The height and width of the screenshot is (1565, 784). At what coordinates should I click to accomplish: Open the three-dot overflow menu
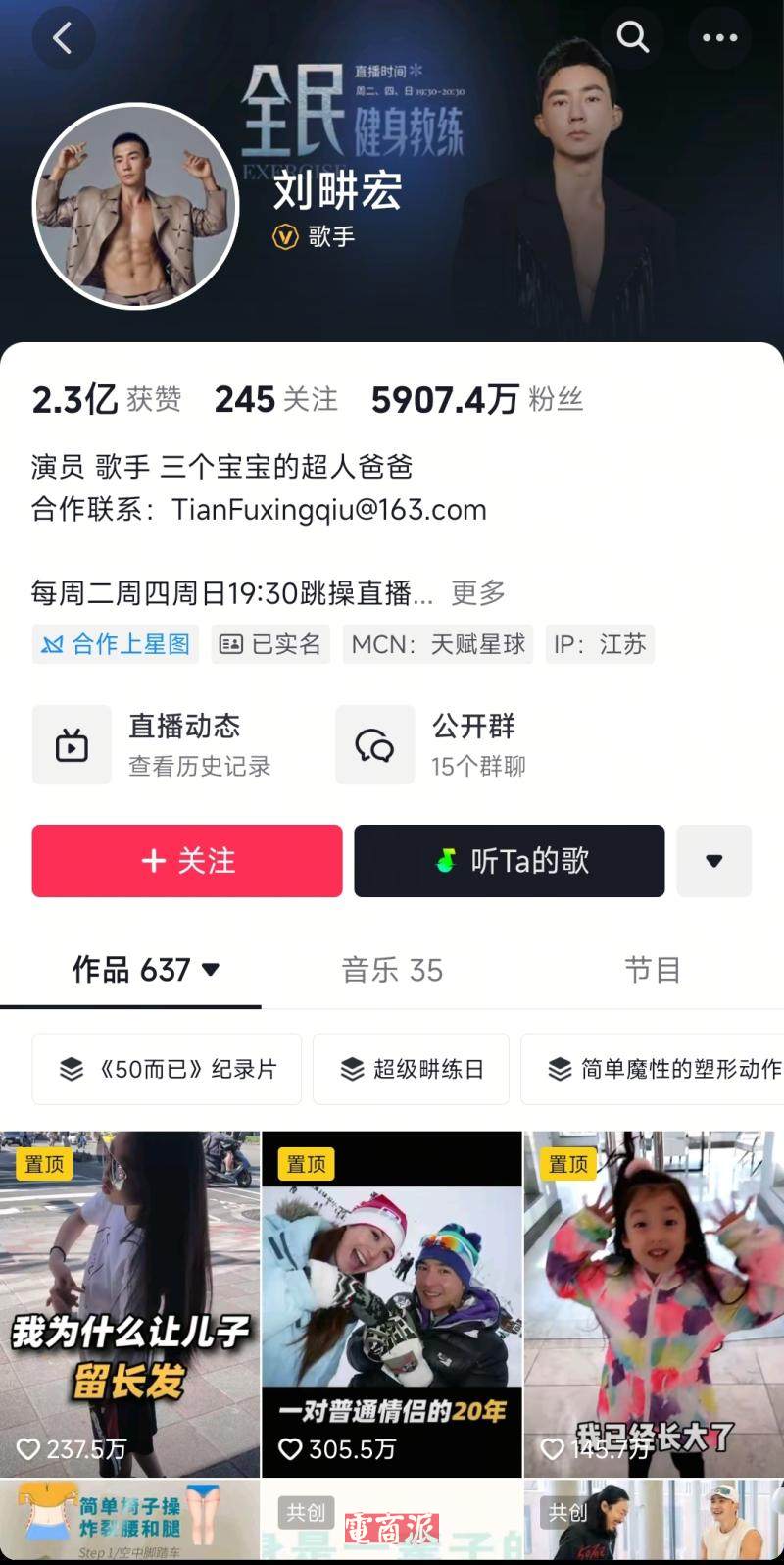[x=719, y=38]
